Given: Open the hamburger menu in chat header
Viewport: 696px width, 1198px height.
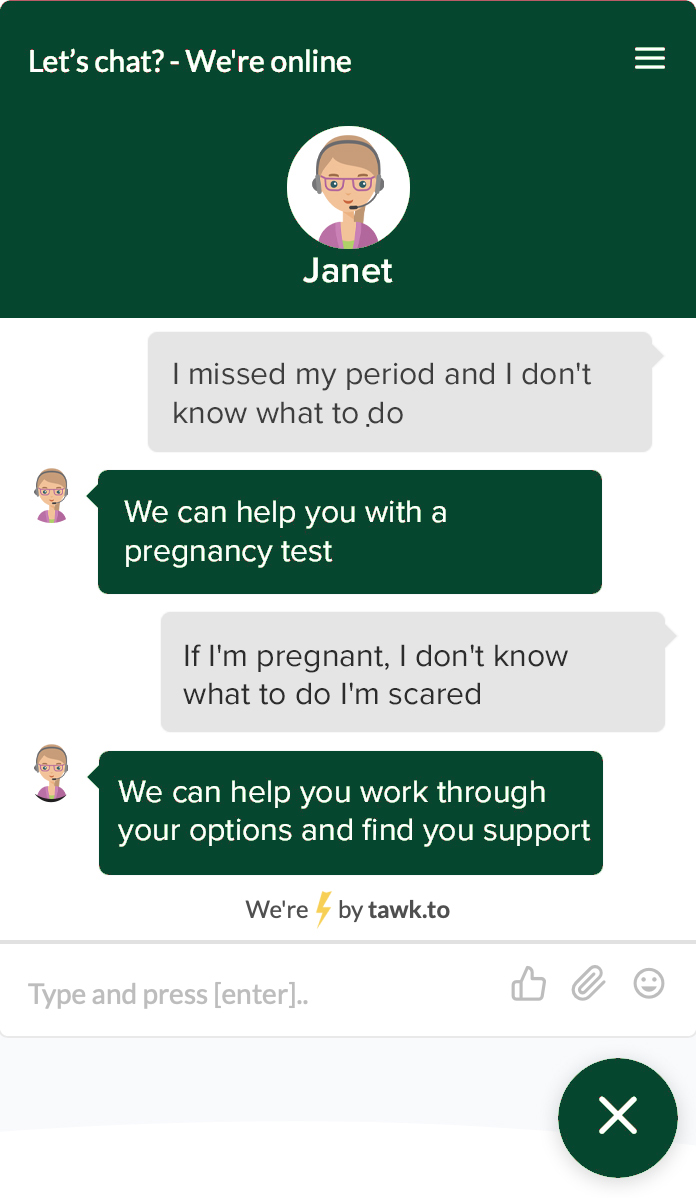Looking at the screenshot, I should coord(650,59).
